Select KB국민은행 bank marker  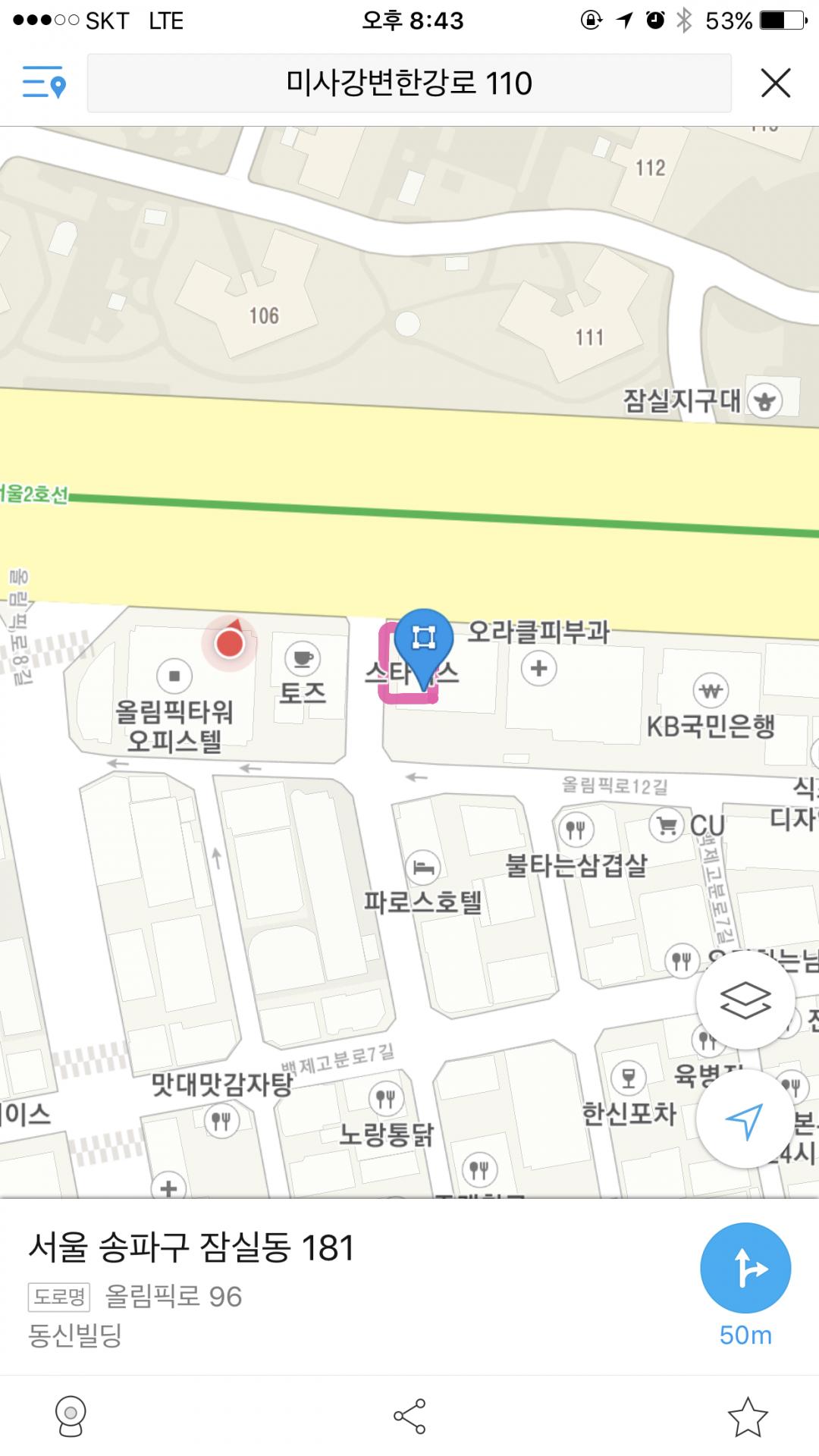tap(711, 691)
